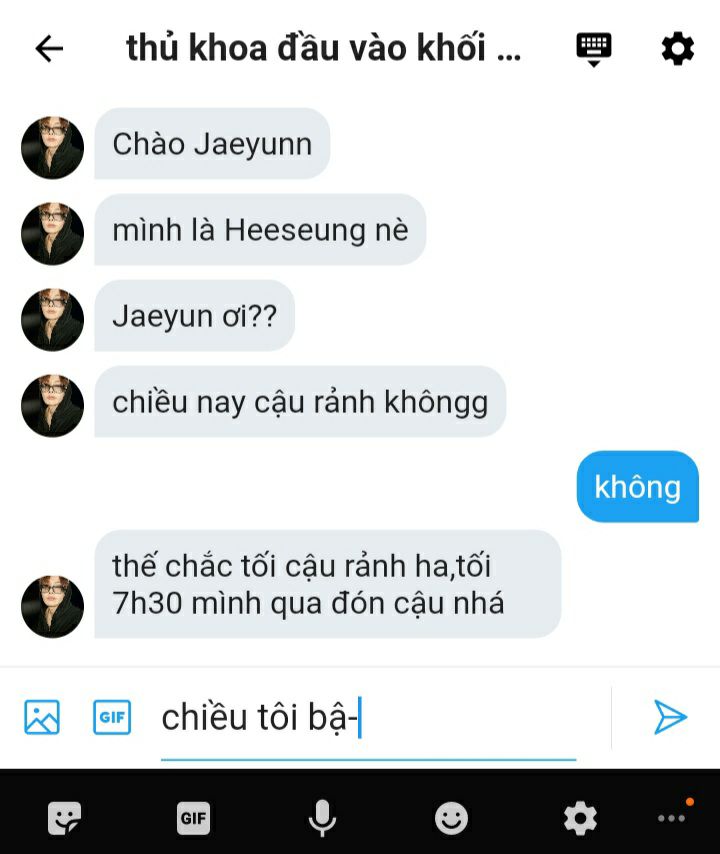Screen dimensions: 720x854
Task: Go back from the conversation
Action: click(49, 49)
